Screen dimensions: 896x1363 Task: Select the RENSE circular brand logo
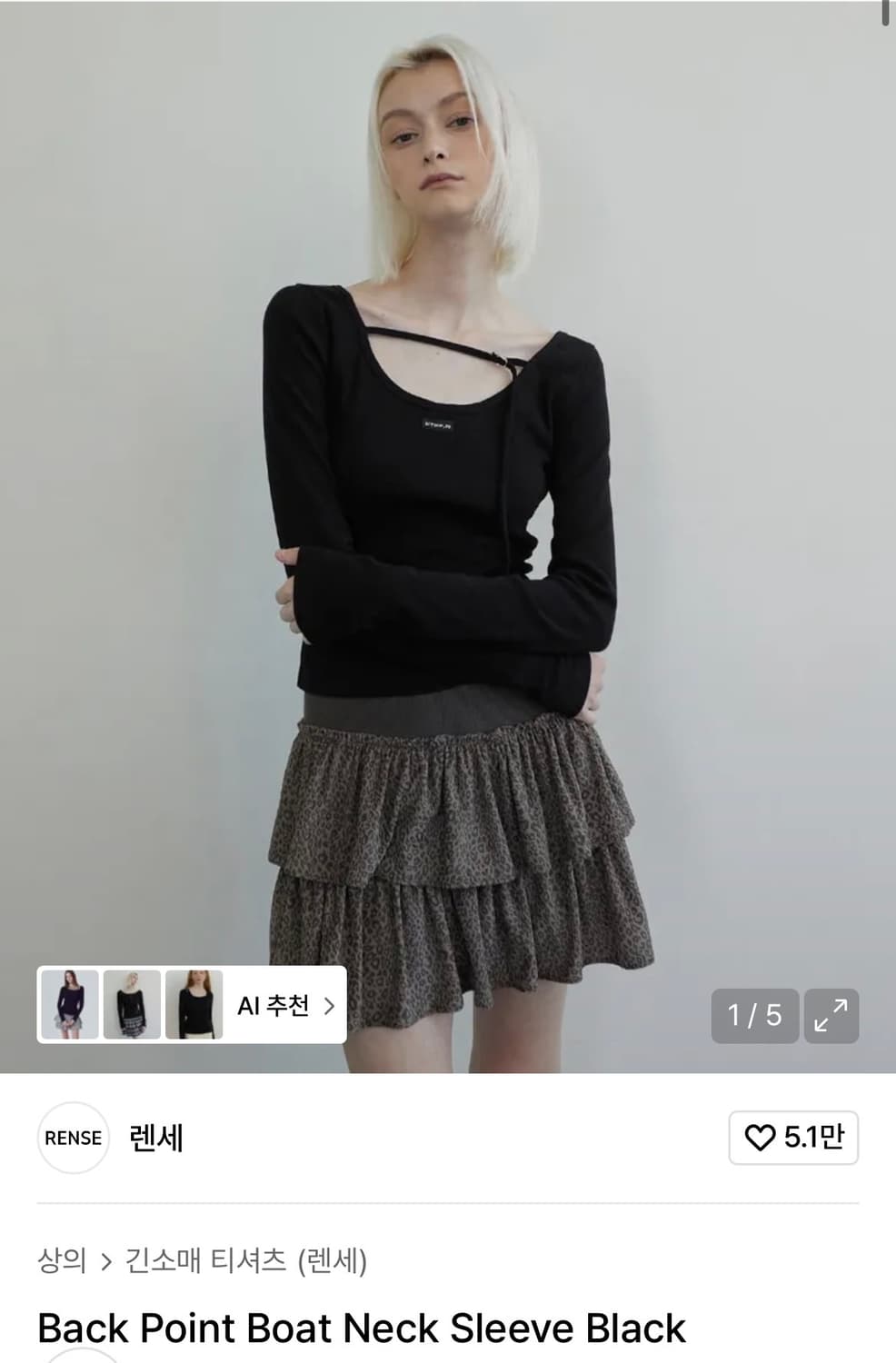[73, 1139]
